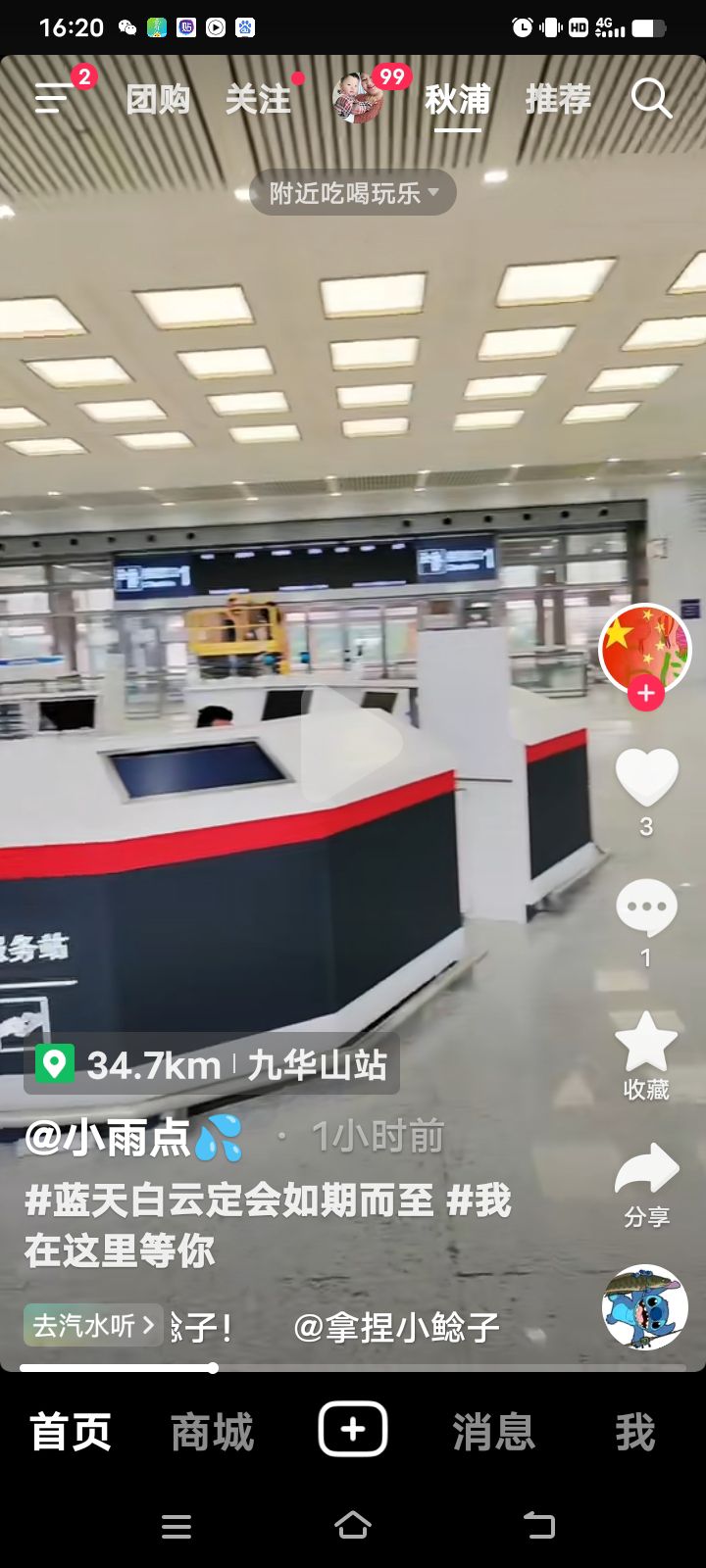Create a new post with plus button
Viewport: 706px width, 1568px height.
[x=353, y=1430]
